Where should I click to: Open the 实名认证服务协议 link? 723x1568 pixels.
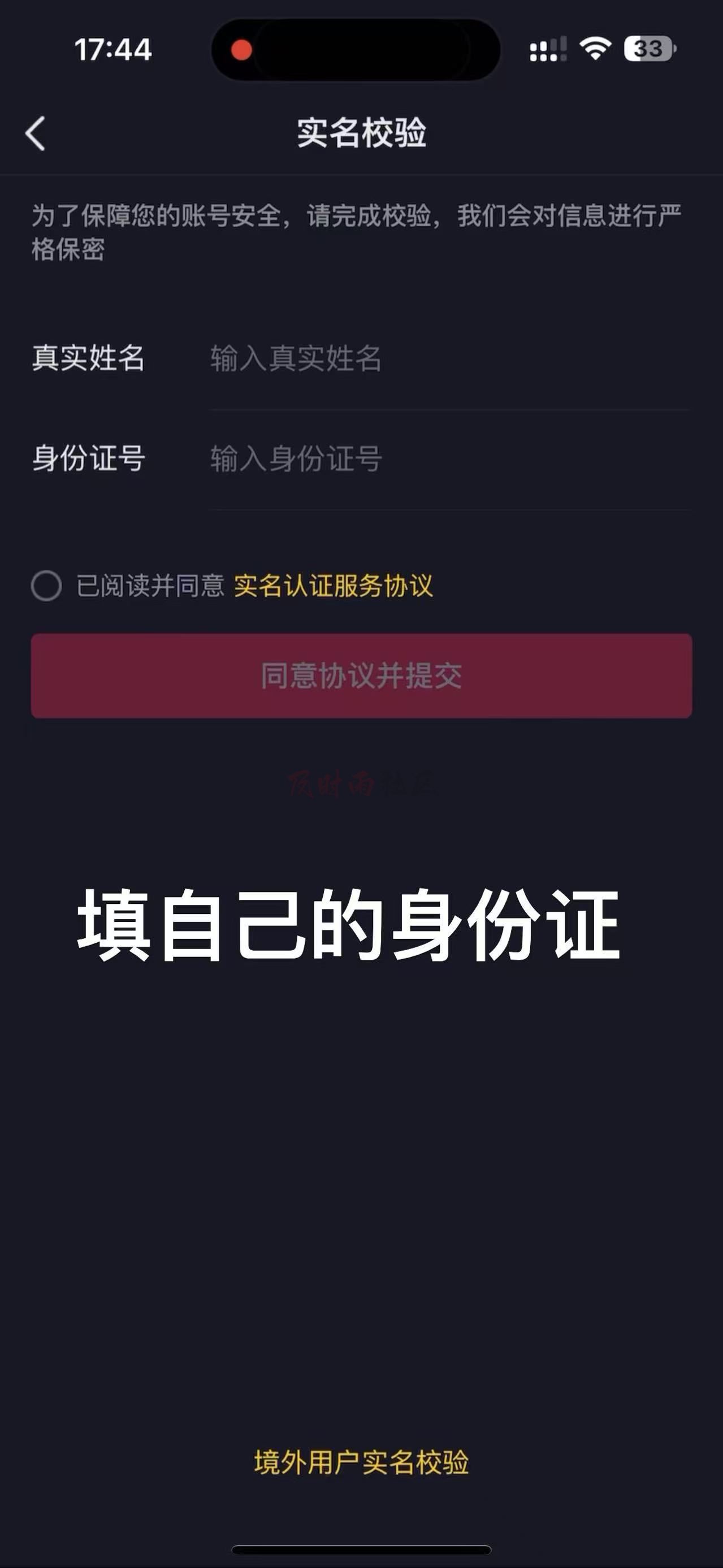point(333,586)
